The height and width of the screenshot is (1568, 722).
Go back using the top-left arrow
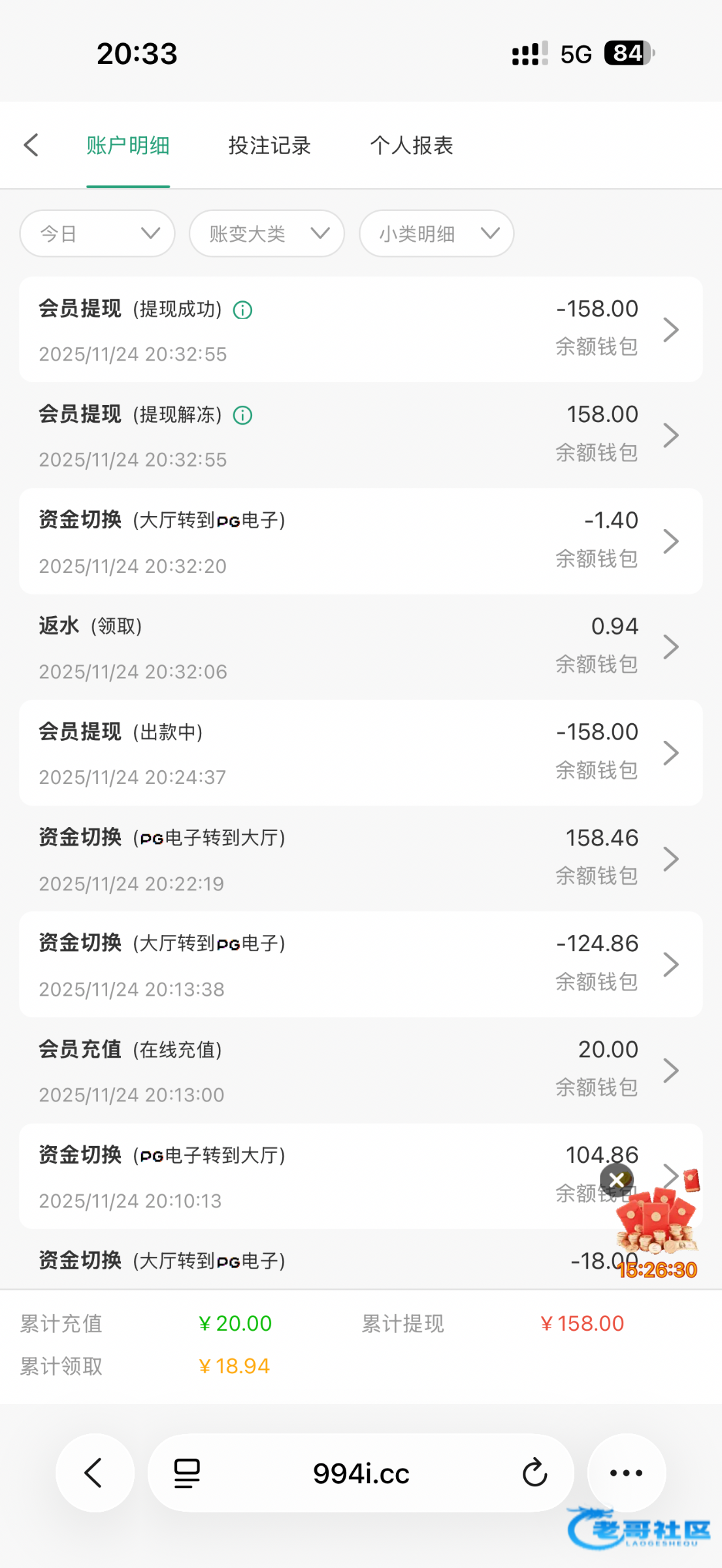(x=31, y=145)
